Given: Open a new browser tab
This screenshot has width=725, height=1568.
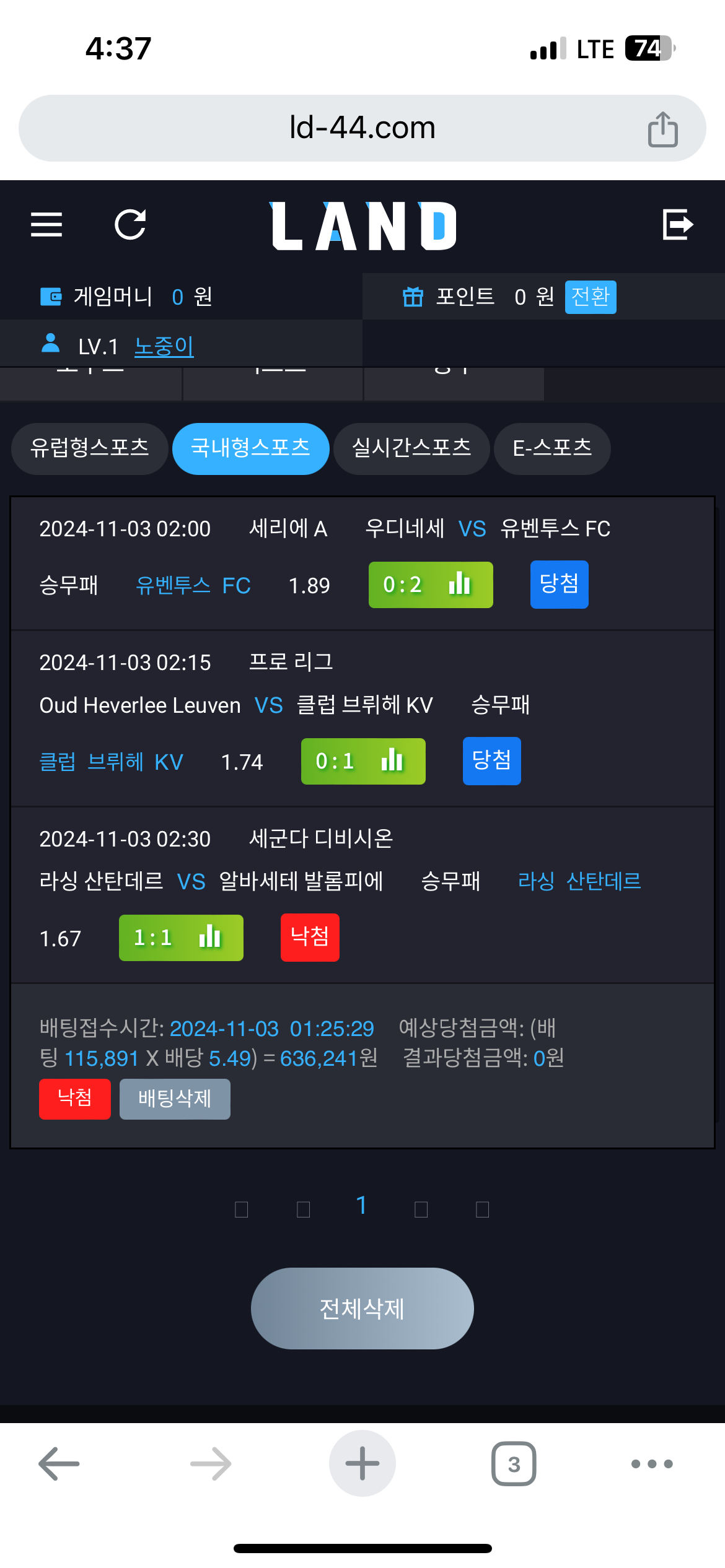Looking at the screenshot, I should (x=362, y=1463).
